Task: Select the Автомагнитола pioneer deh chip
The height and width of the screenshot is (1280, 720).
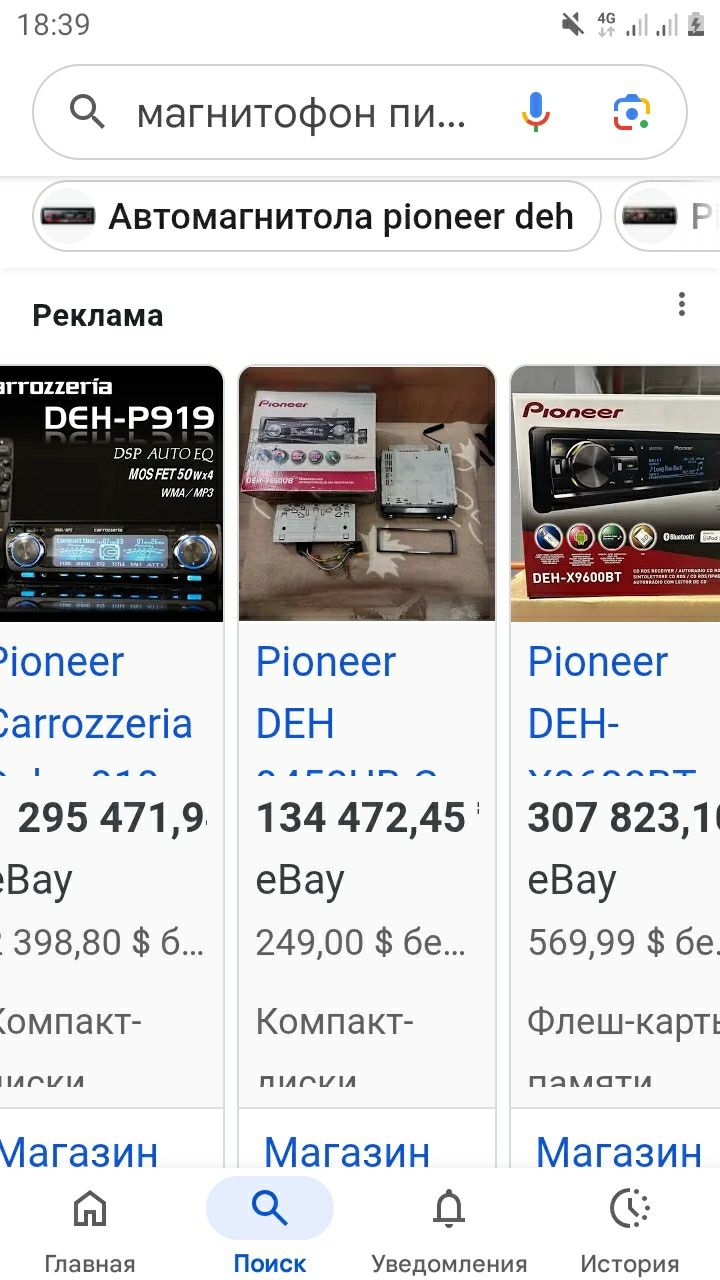Action: (x=318, y=216)
